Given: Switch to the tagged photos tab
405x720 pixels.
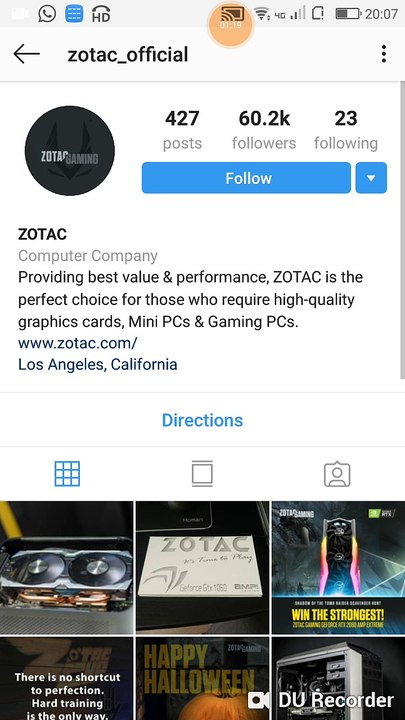Looking at the screenshot, I should coord(337,474).
